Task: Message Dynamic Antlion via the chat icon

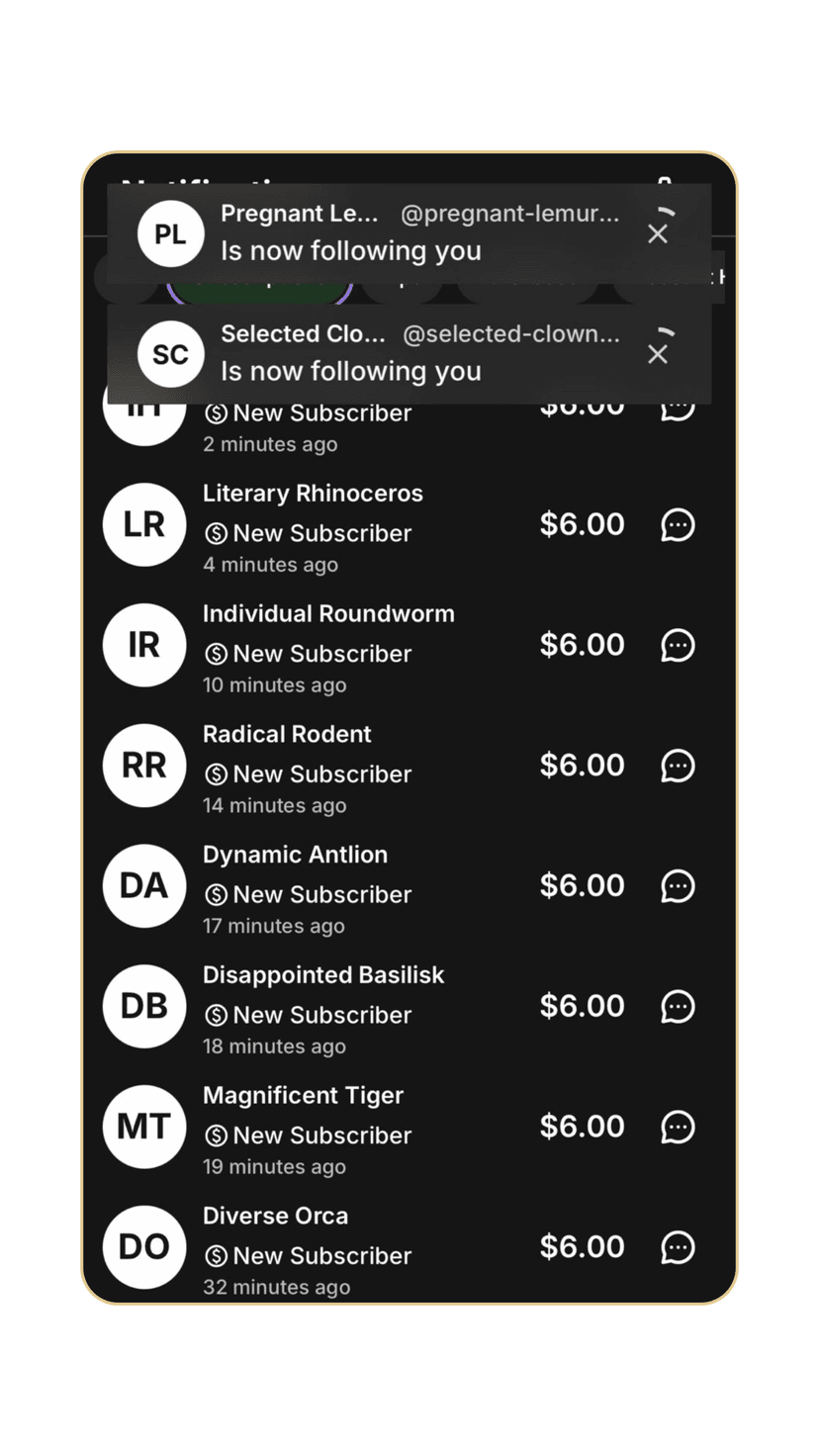Action: [x=678, y=886]
